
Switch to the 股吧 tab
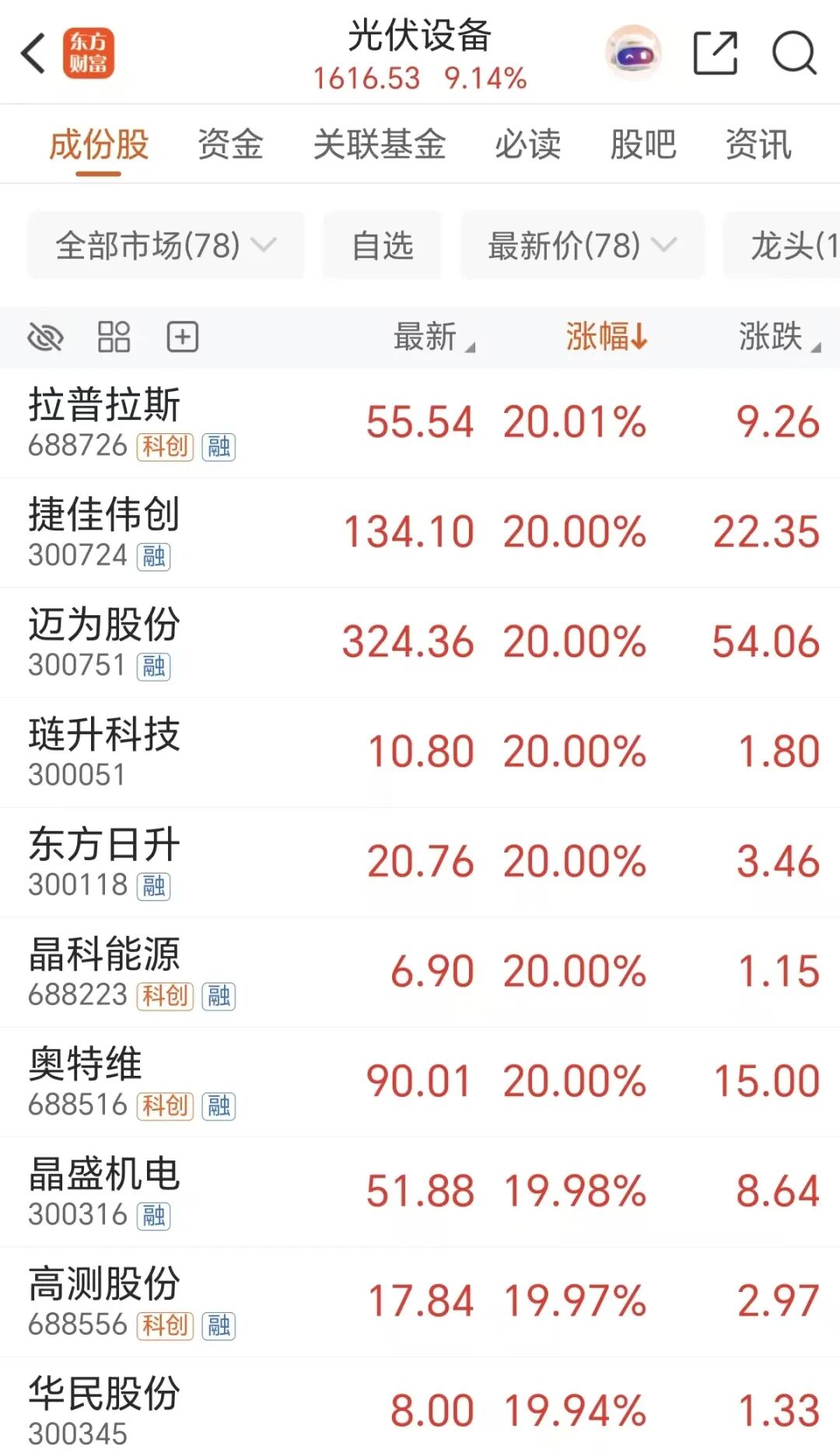coord(642,145)
